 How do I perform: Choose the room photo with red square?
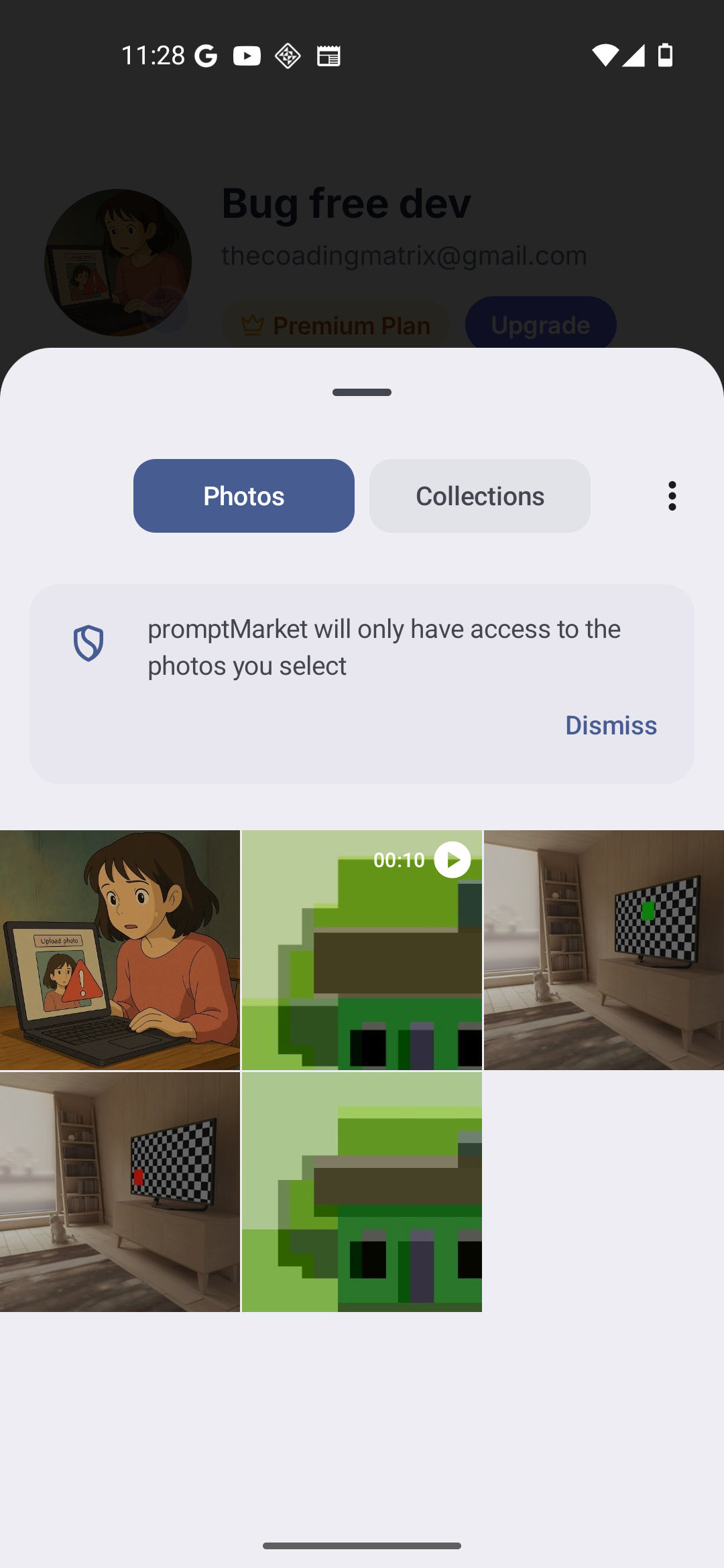120,1191
